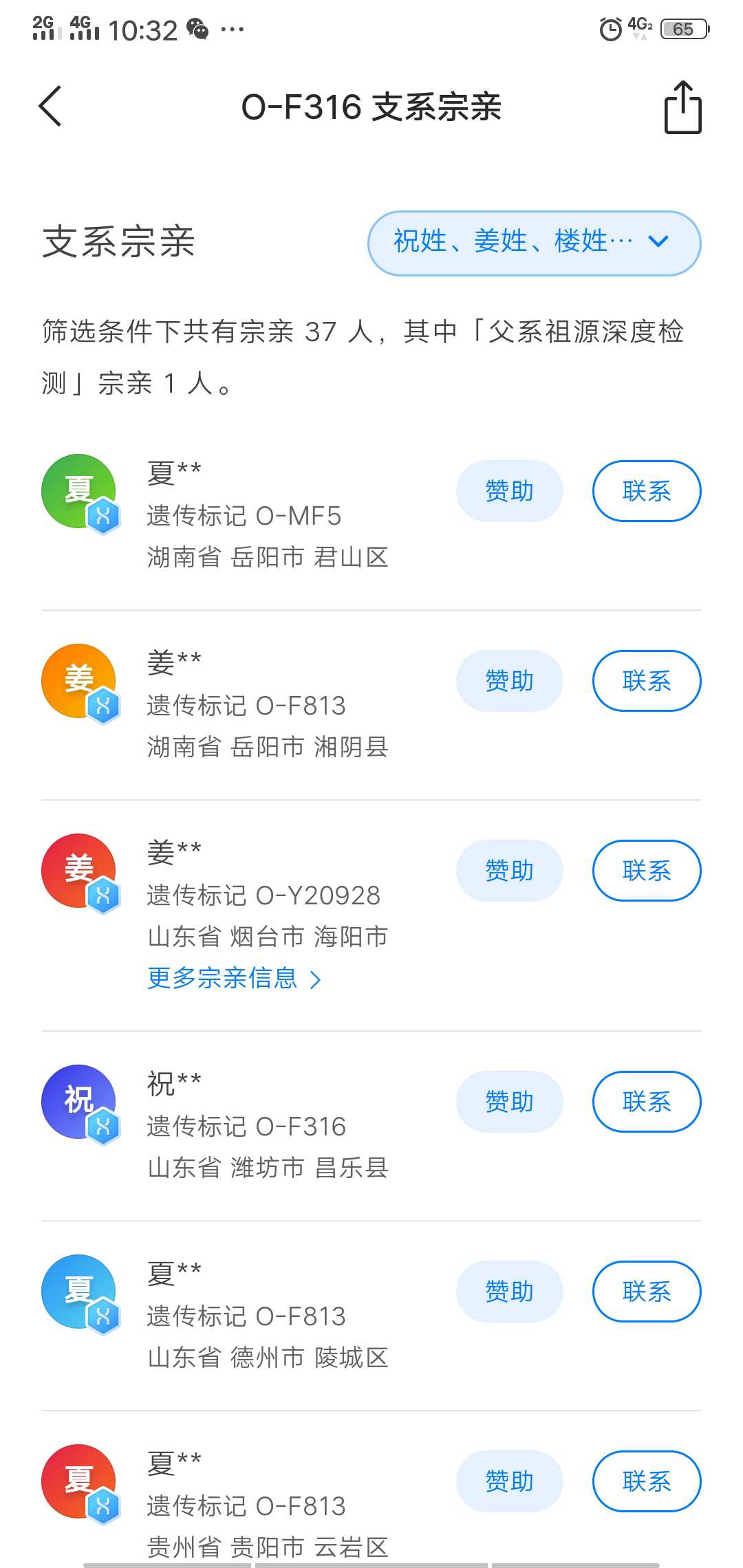The height and width of the screenshot is (1568, 743).
Task: Sponsor 姜** from 湘阴县
Action: point(510,681)
